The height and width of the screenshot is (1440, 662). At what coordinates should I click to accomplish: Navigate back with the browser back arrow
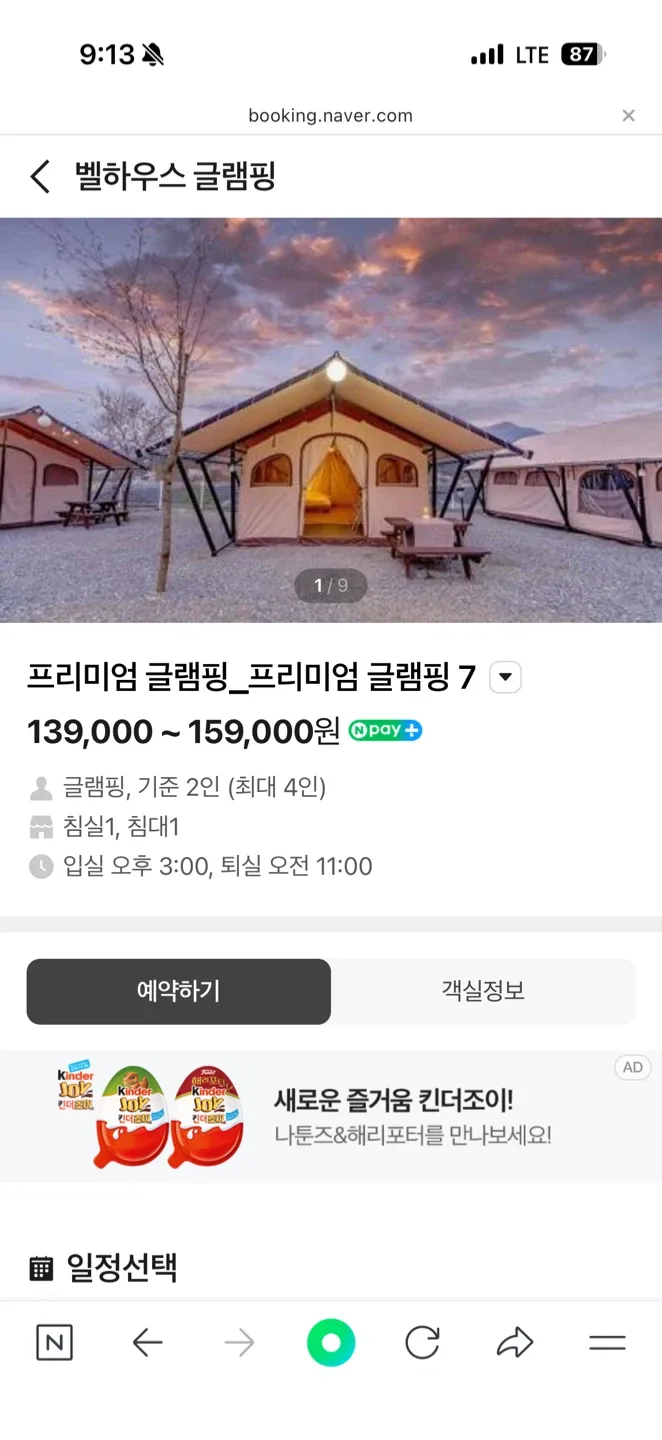coord(147,1343)
